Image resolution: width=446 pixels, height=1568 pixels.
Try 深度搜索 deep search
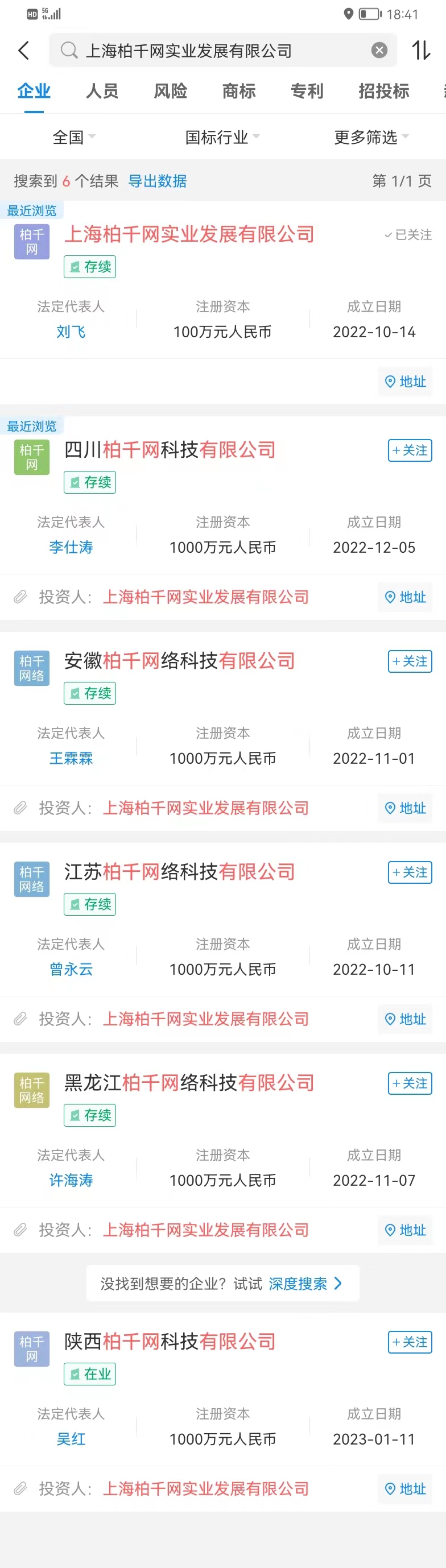(305, 1284)
